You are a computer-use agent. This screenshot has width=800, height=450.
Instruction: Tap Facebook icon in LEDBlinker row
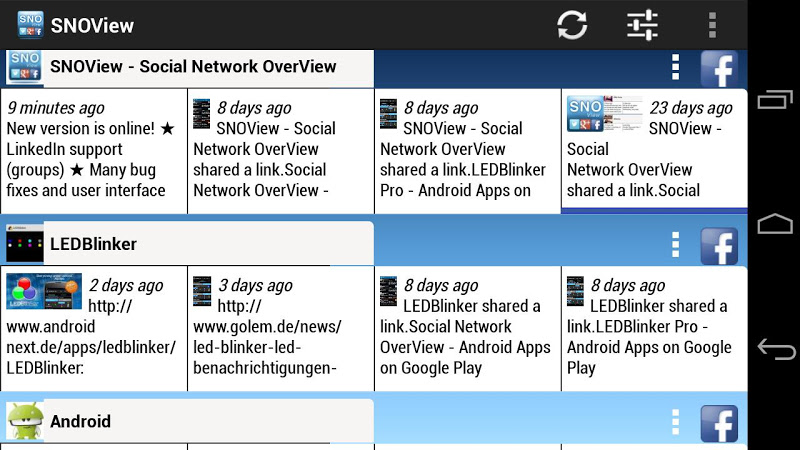click(718, 245)
